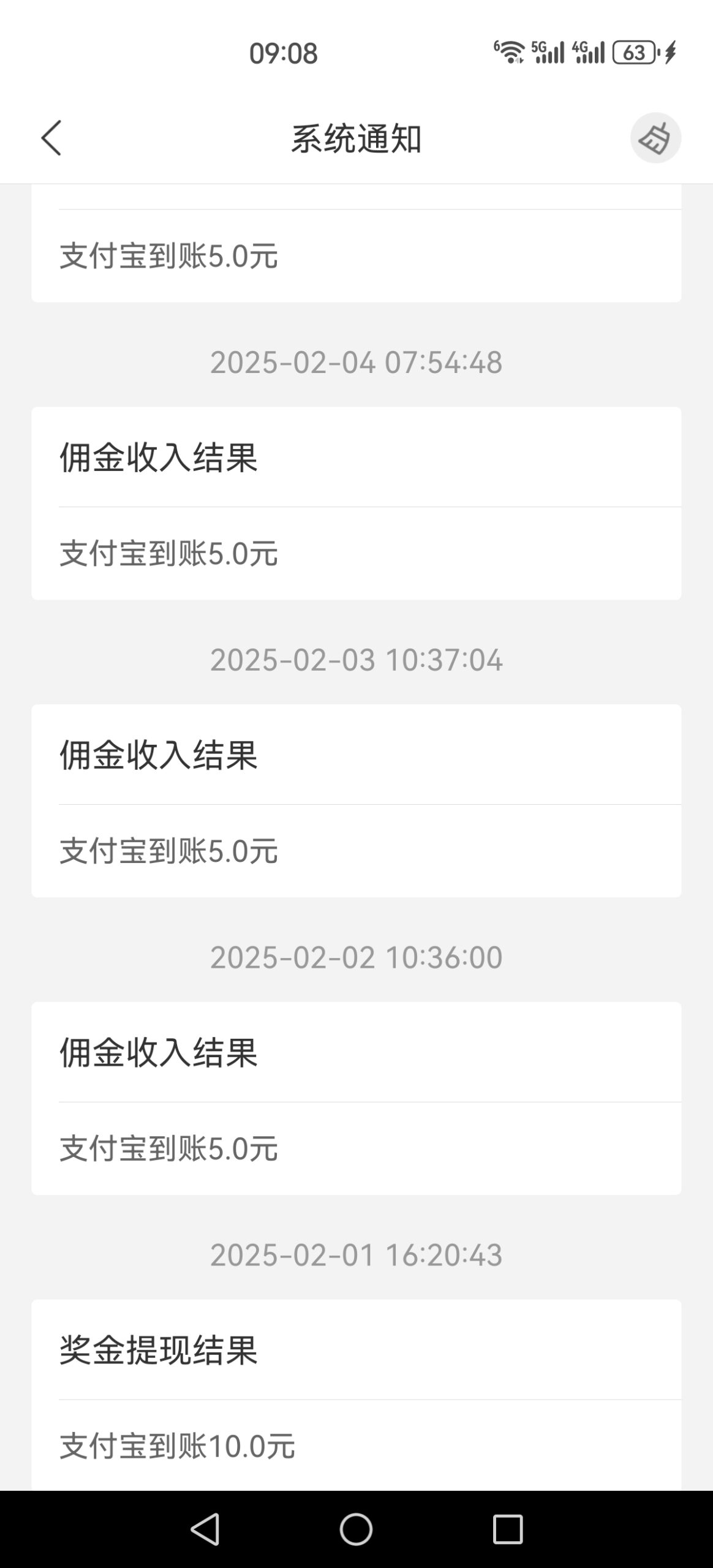Viewport: 713px width, 1568px height.
Task: Open the 佣金收入结果 card dated 2025-02-02
Action: [355, 1096]
